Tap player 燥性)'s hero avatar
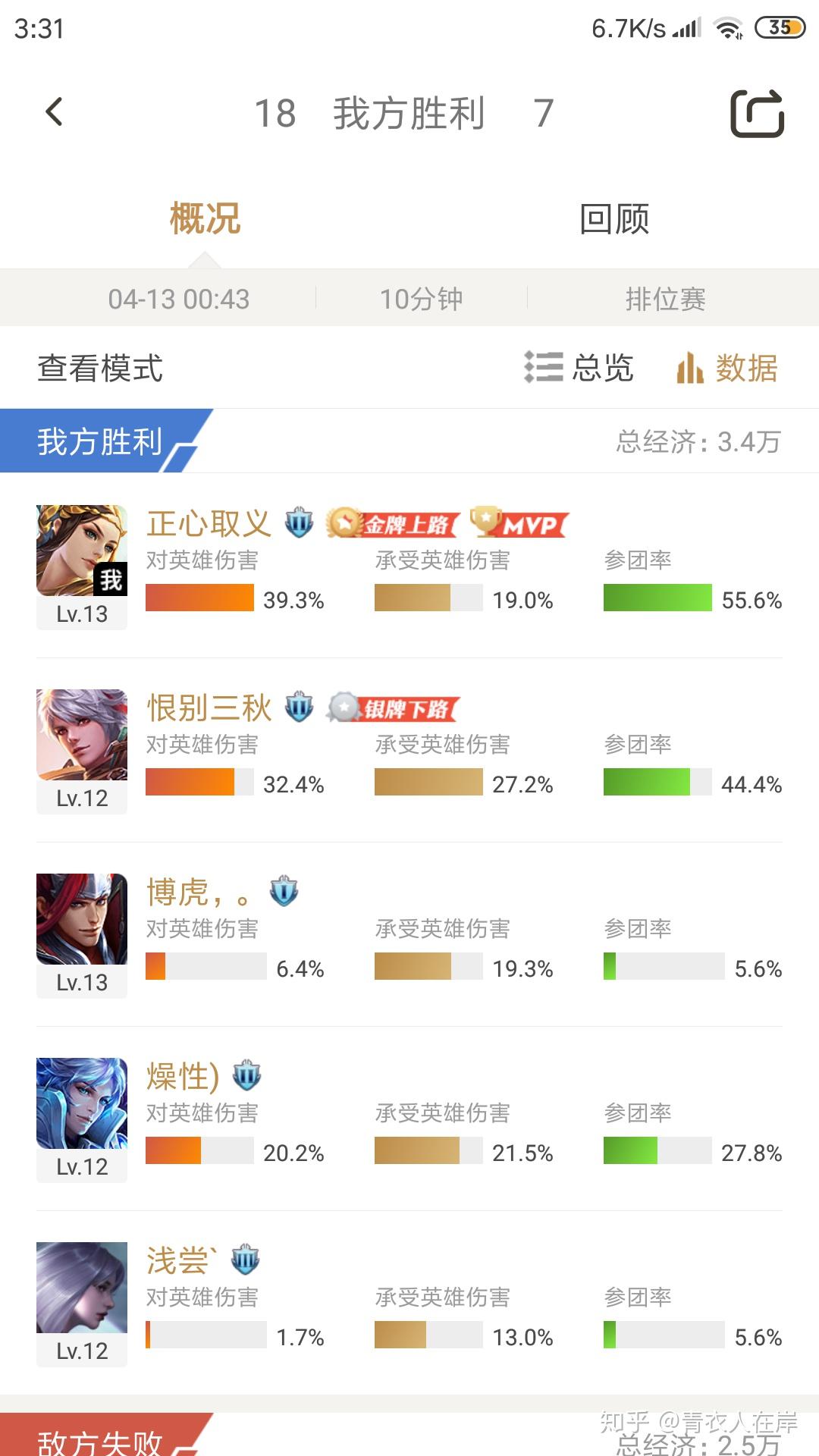819x1456 pixels. point(82,1103)
